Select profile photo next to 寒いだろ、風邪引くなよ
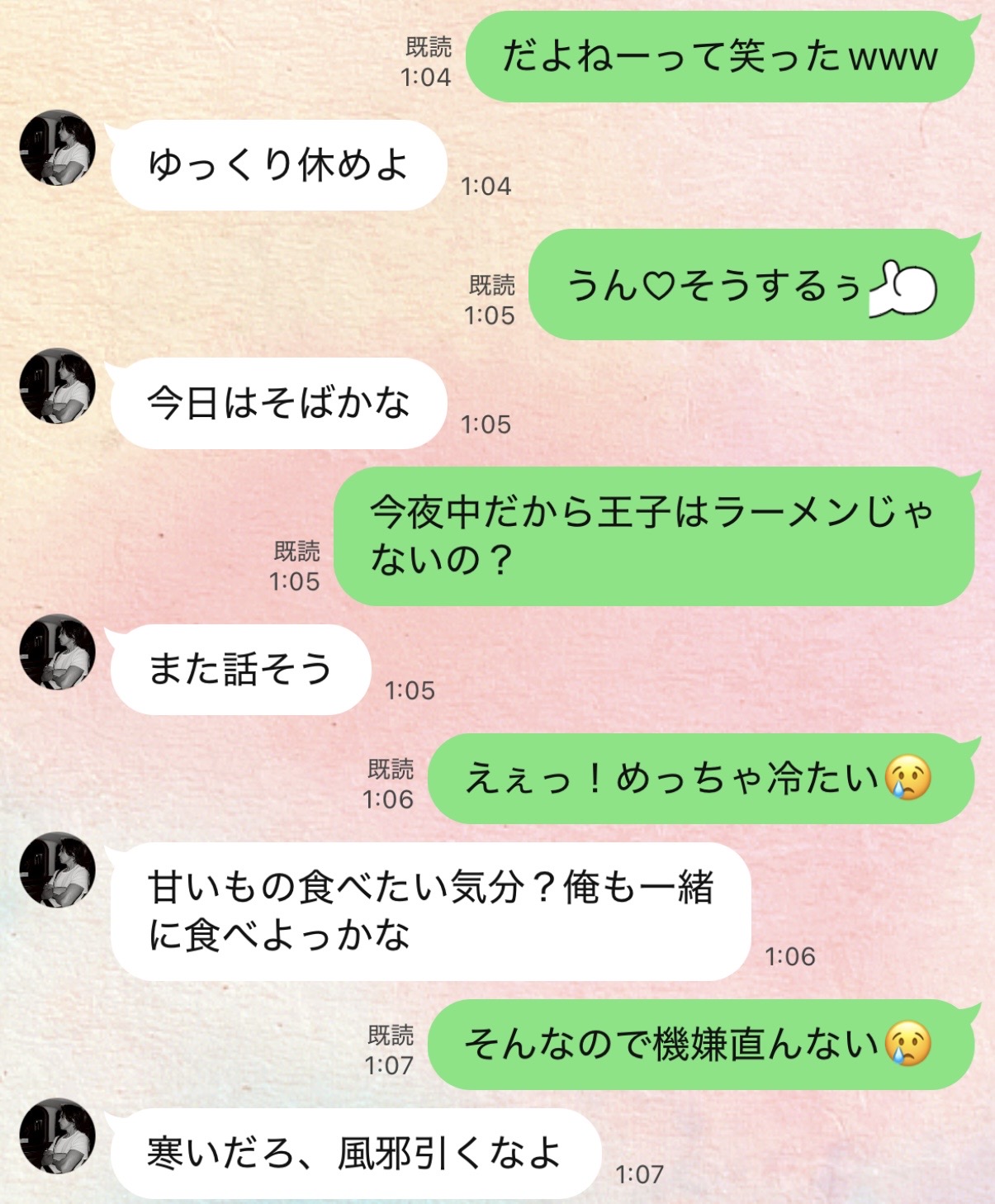This screenshot has height=1204, width=995. click(x=57, y=1135)
